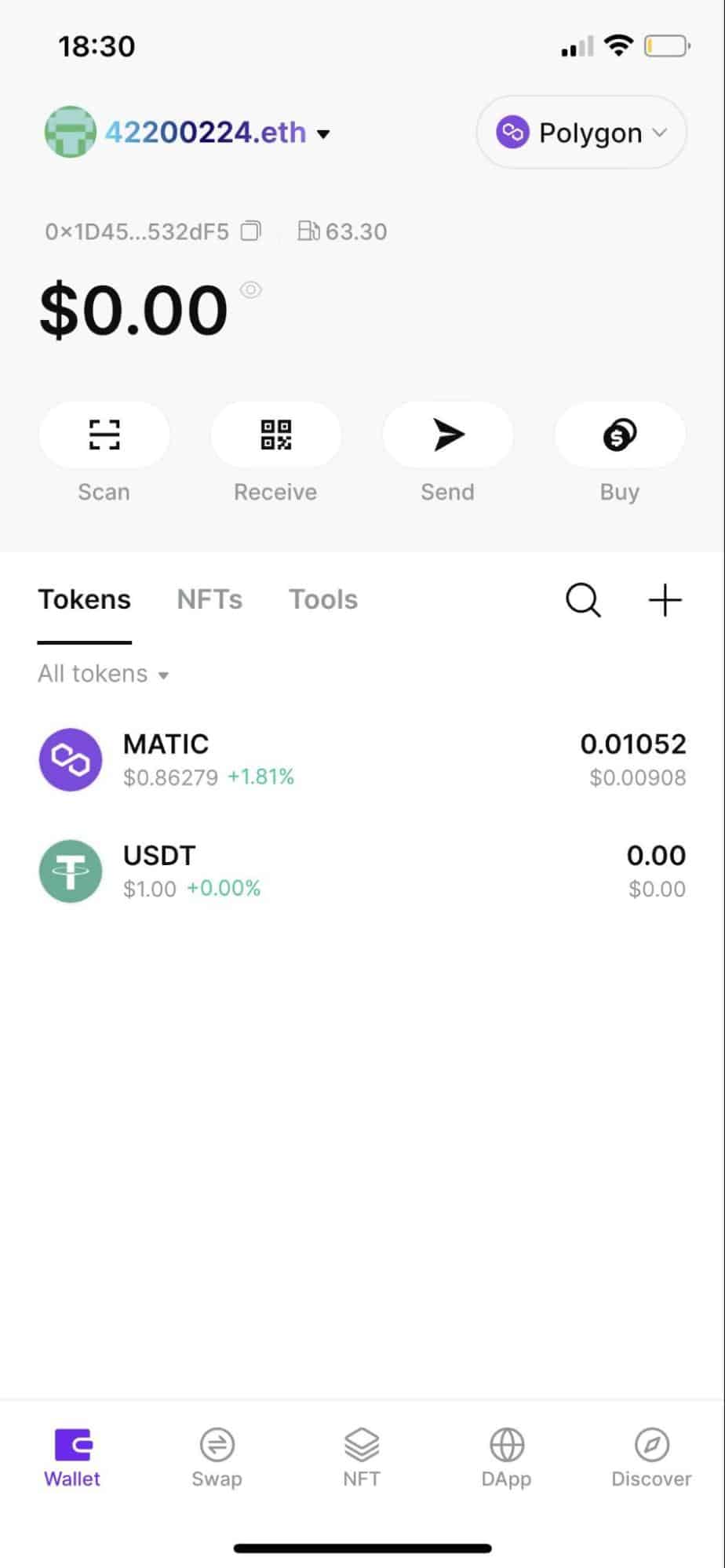Switch to the DApp tab
Image resolution: width=725 pixels, height=1568 pixels.
[506, 1457]
